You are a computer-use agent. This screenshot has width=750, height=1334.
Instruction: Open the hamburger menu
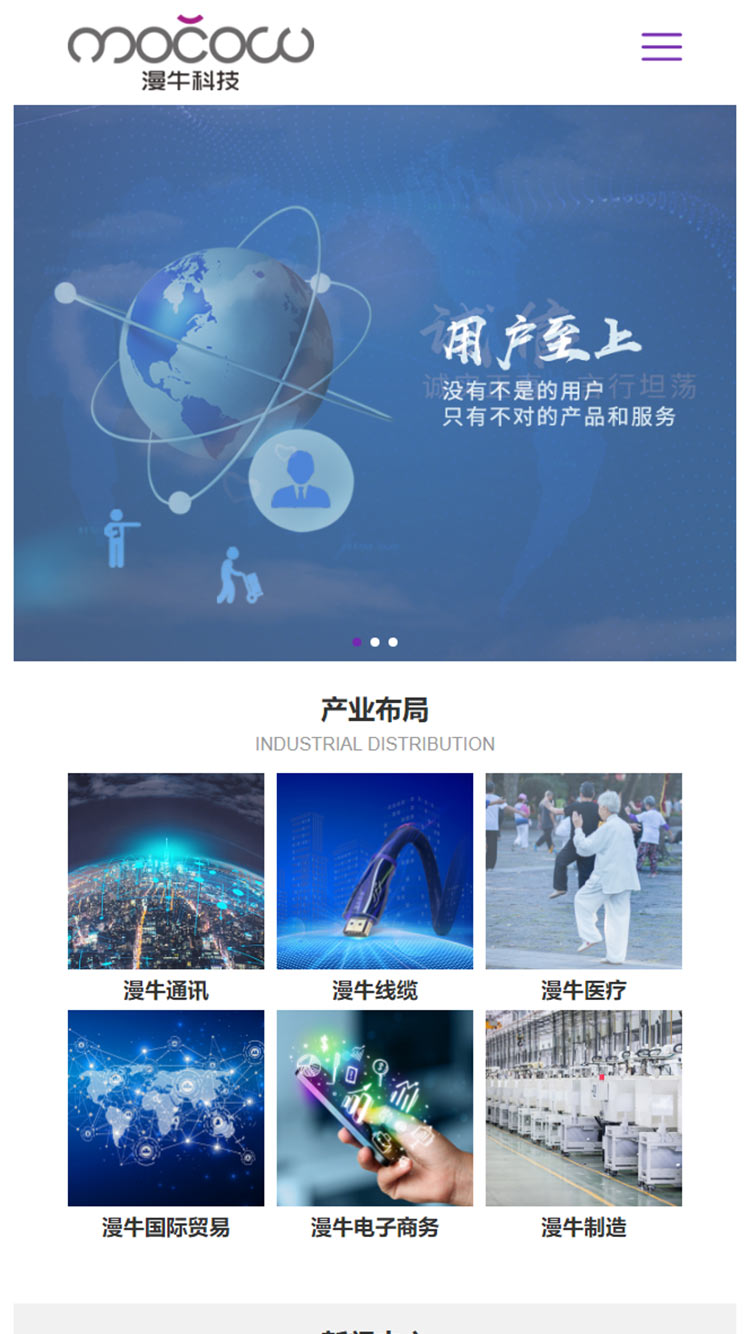coord(661,47)
